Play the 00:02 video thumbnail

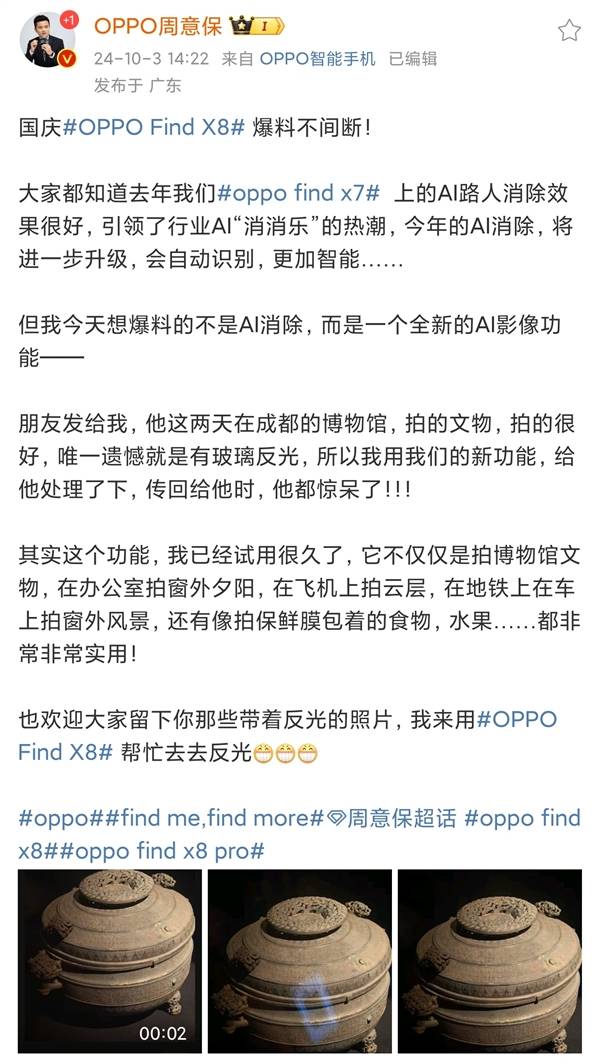(109, 960)
